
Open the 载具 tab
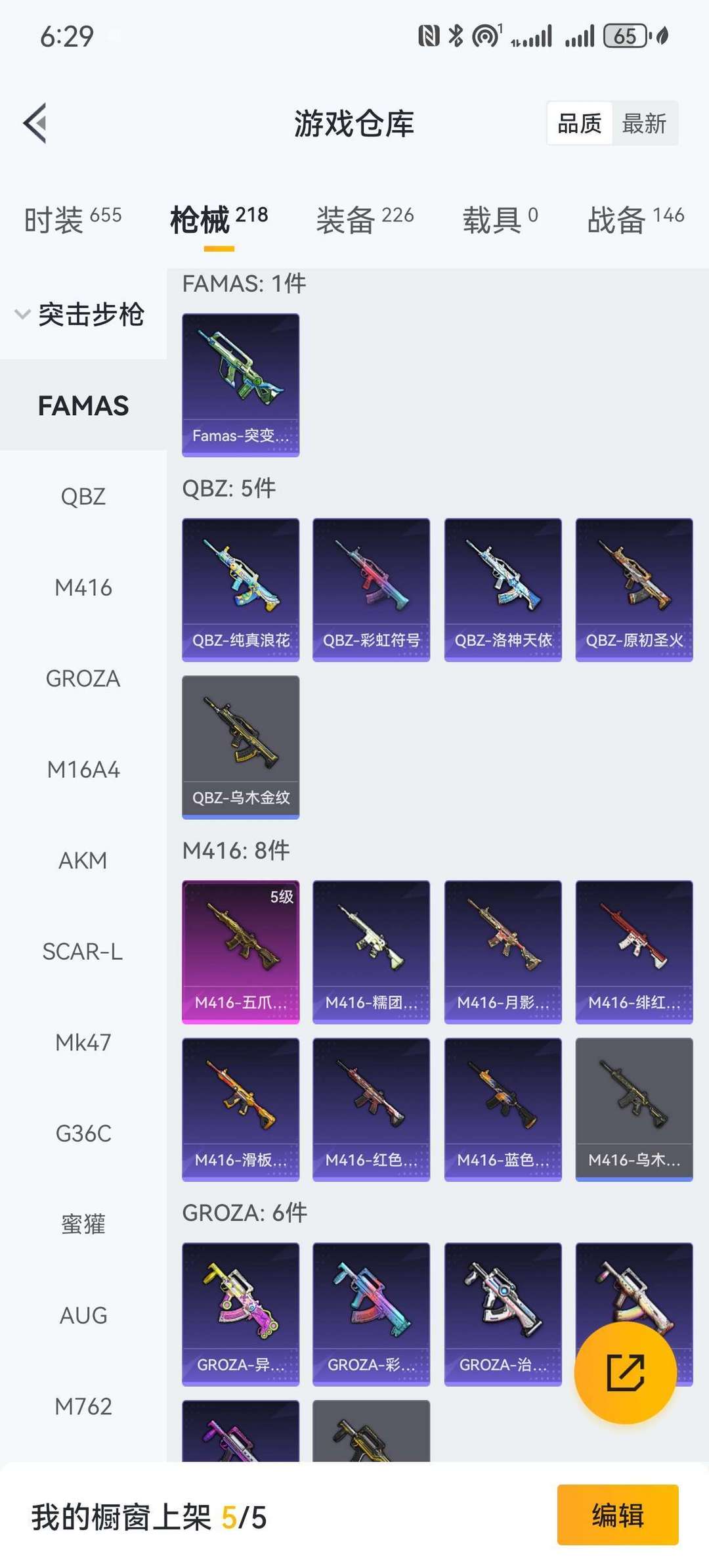(x=500, y=219)
